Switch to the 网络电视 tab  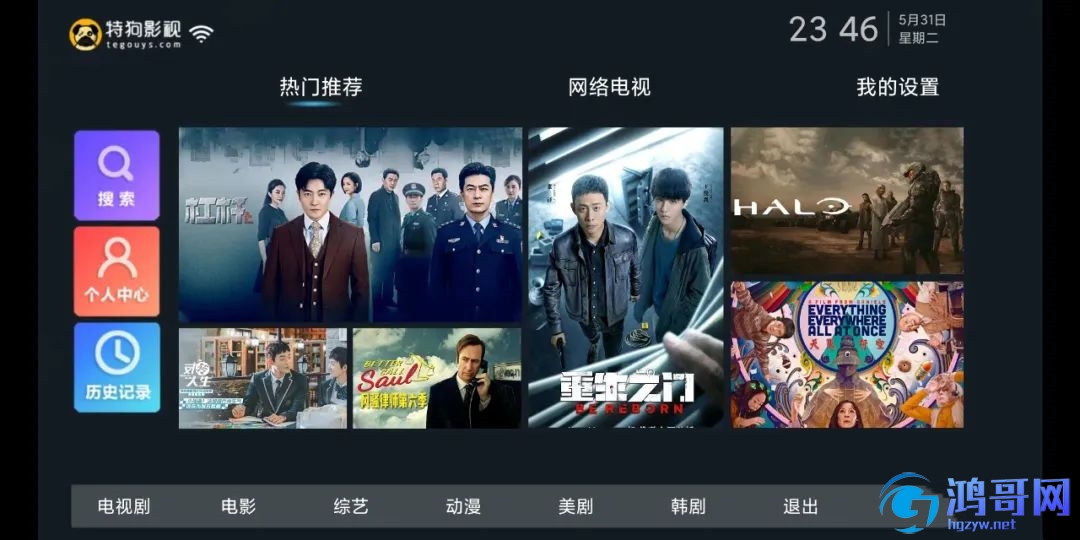[x=609, y=88]
